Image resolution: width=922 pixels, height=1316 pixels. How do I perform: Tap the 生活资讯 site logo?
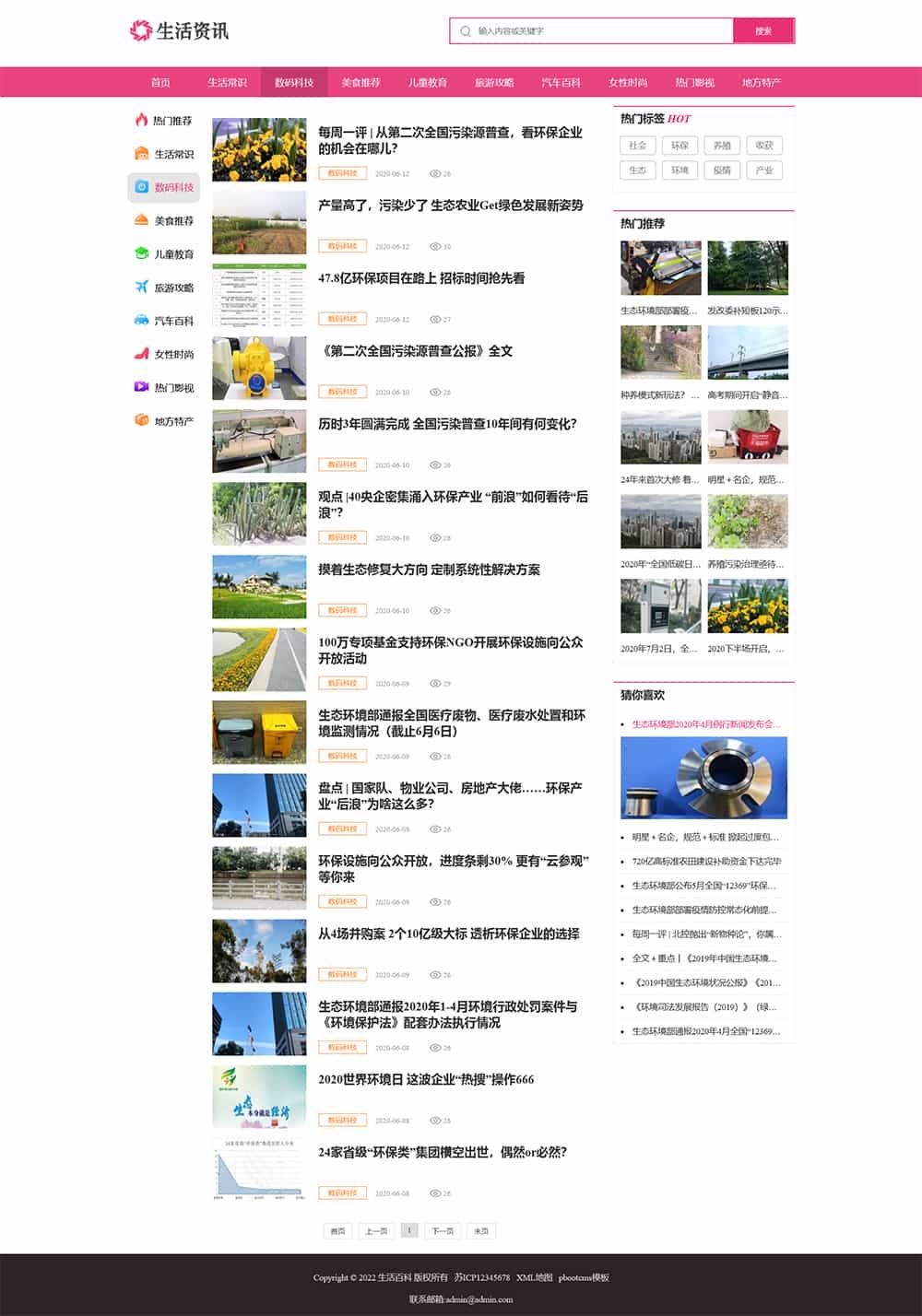(x=180, y=31)
